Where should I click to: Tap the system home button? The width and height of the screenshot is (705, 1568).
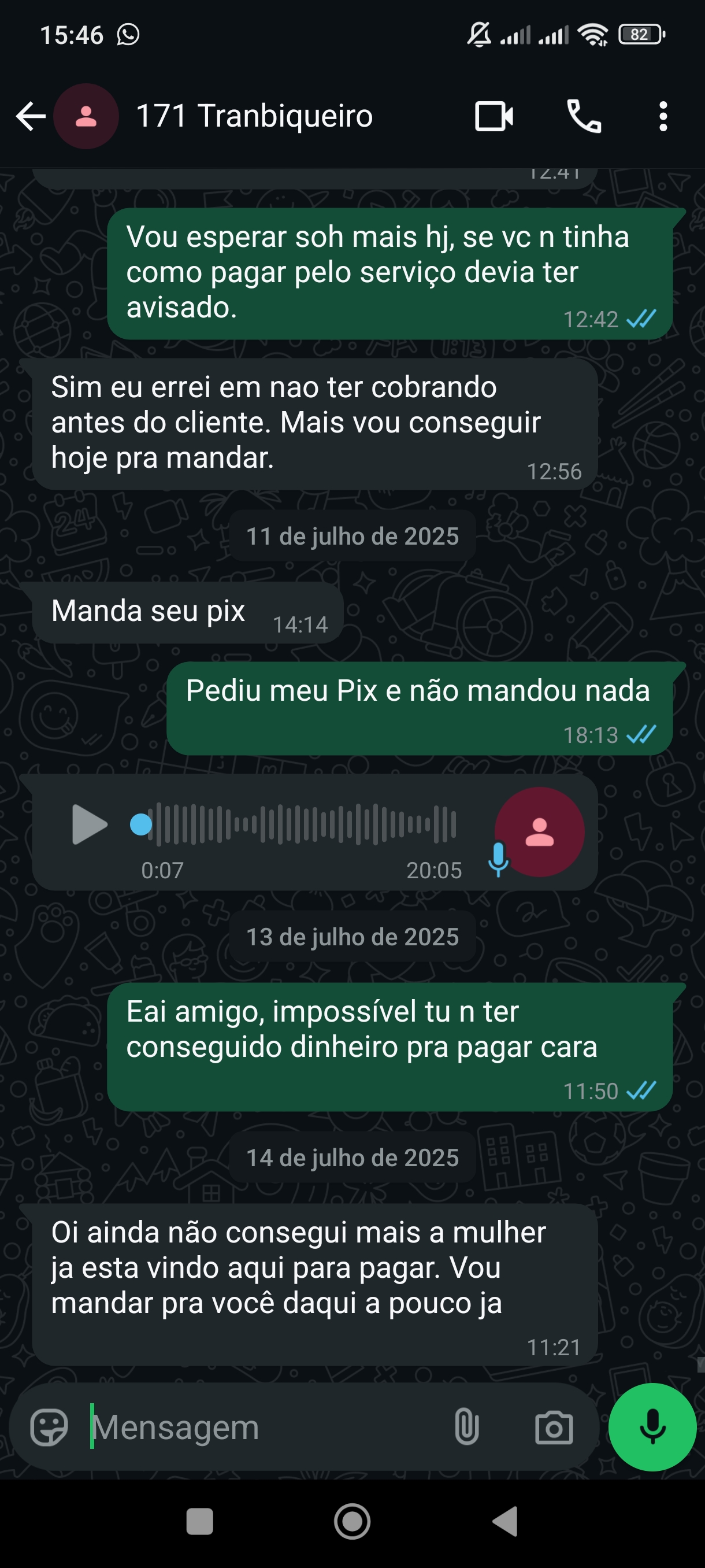[x=352, y=1522]
